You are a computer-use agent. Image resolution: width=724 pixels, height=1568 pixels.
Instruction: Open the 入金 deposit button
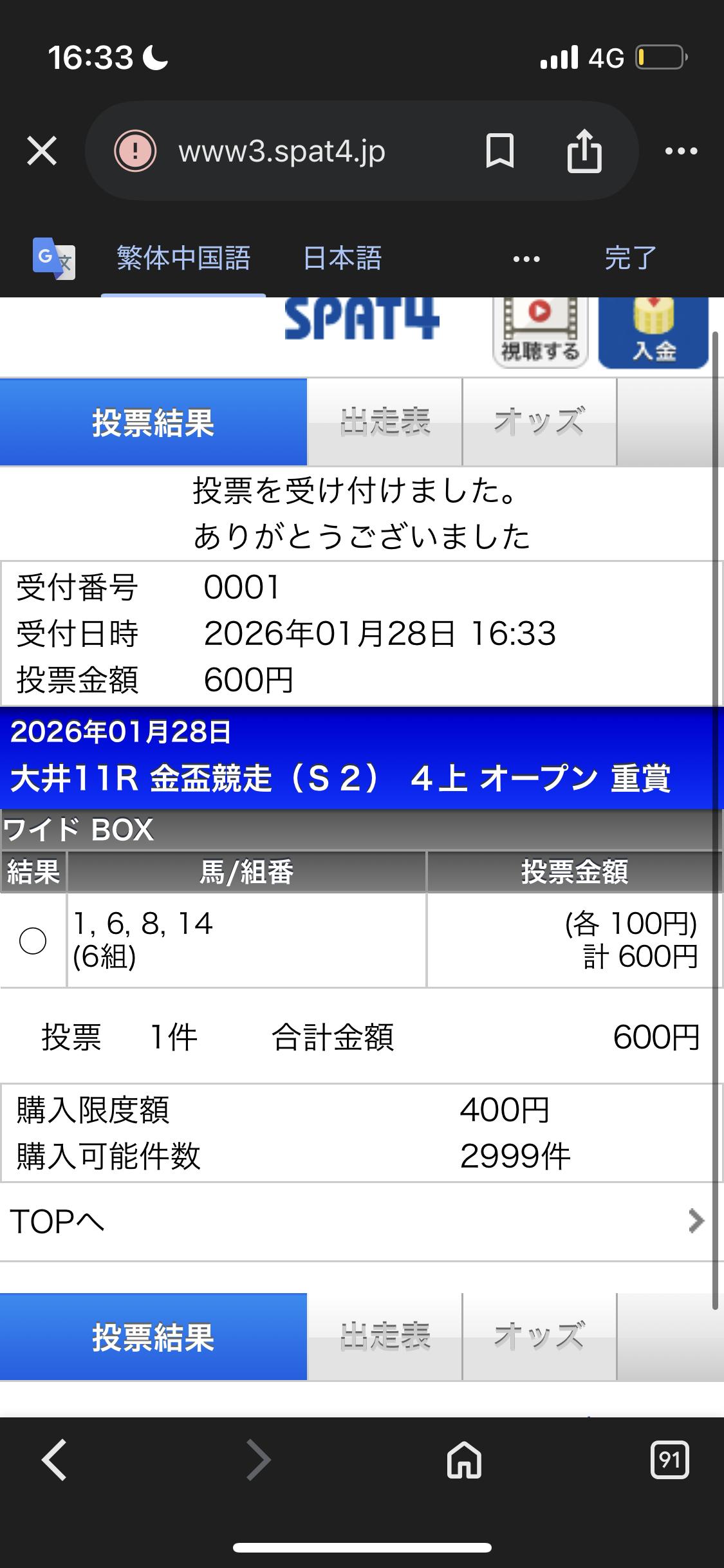[653, 333]
